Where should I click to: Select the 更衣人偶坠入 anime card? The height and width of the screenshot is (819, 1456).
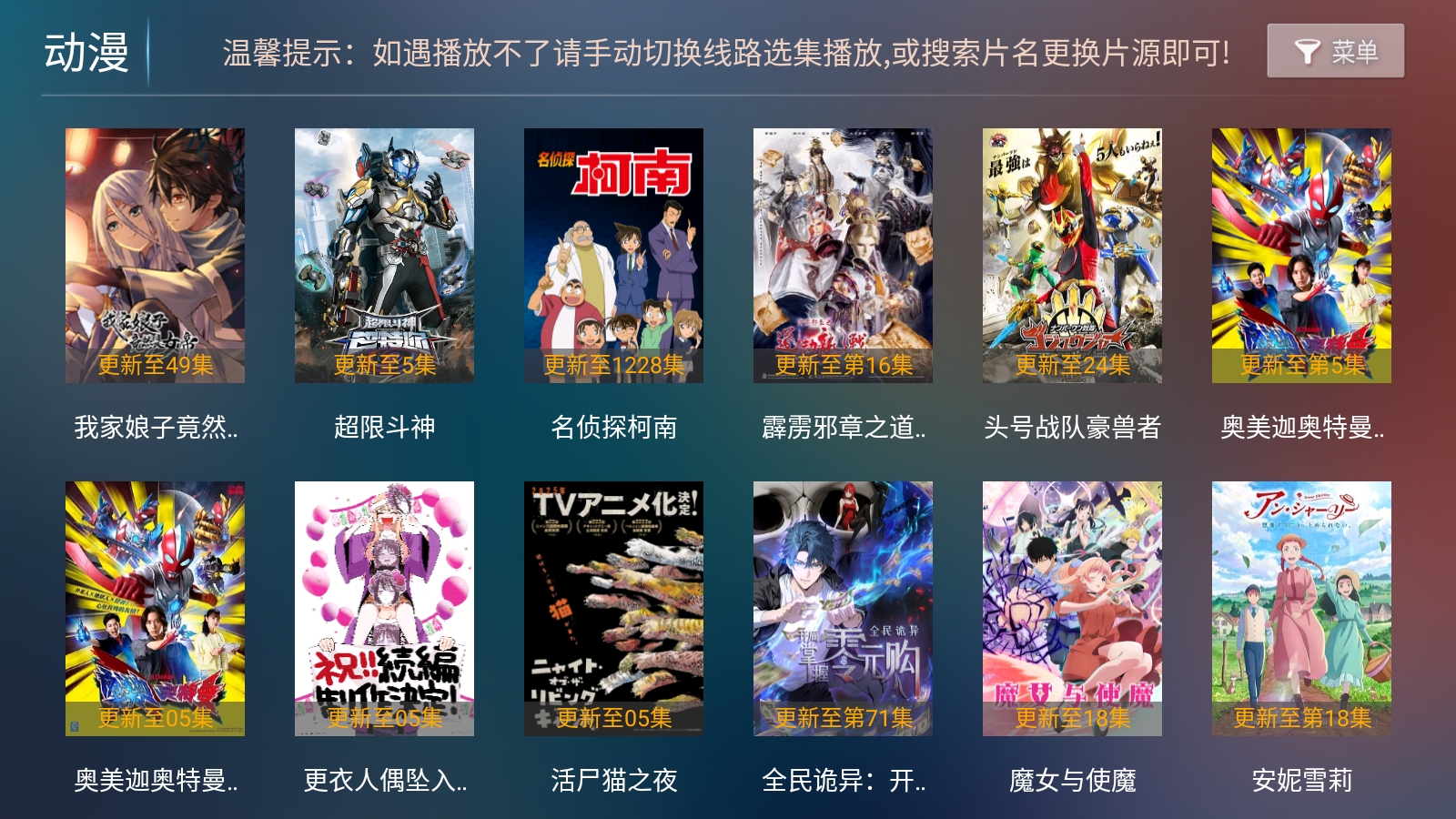point(384,609)
